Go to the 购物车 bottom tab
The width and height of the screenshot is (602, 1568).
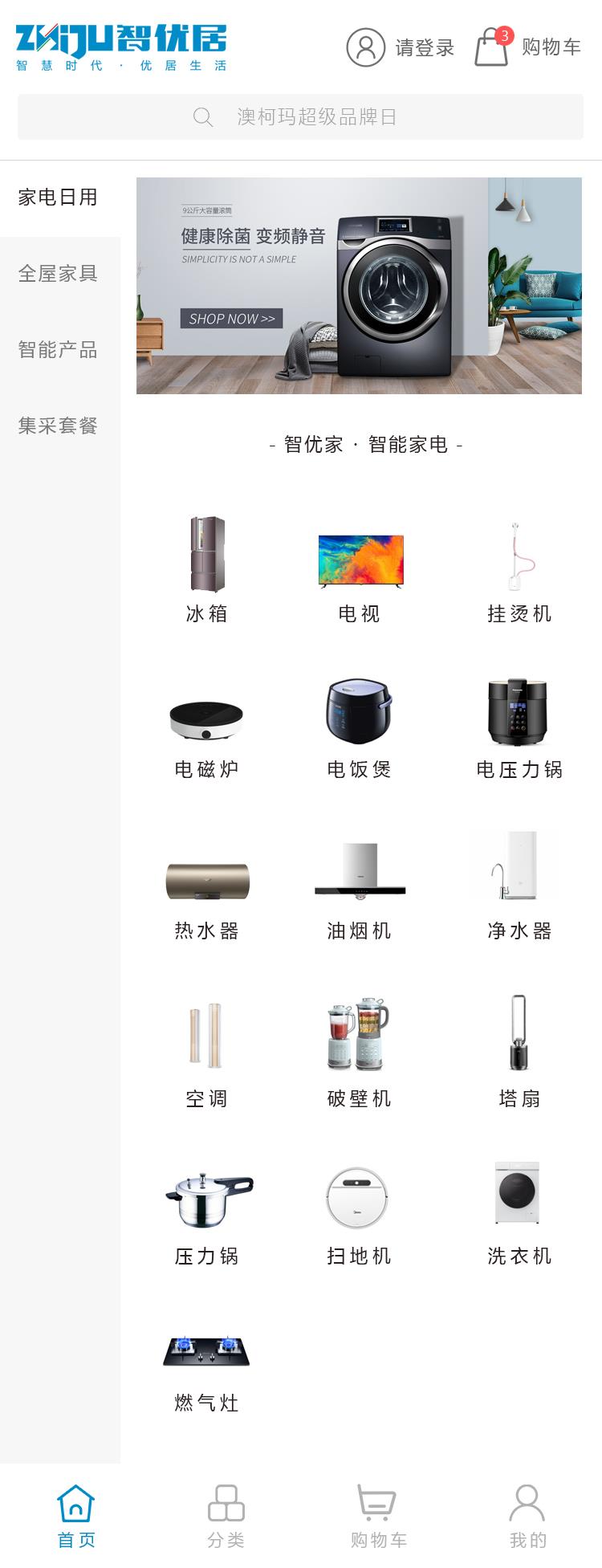377,1515
